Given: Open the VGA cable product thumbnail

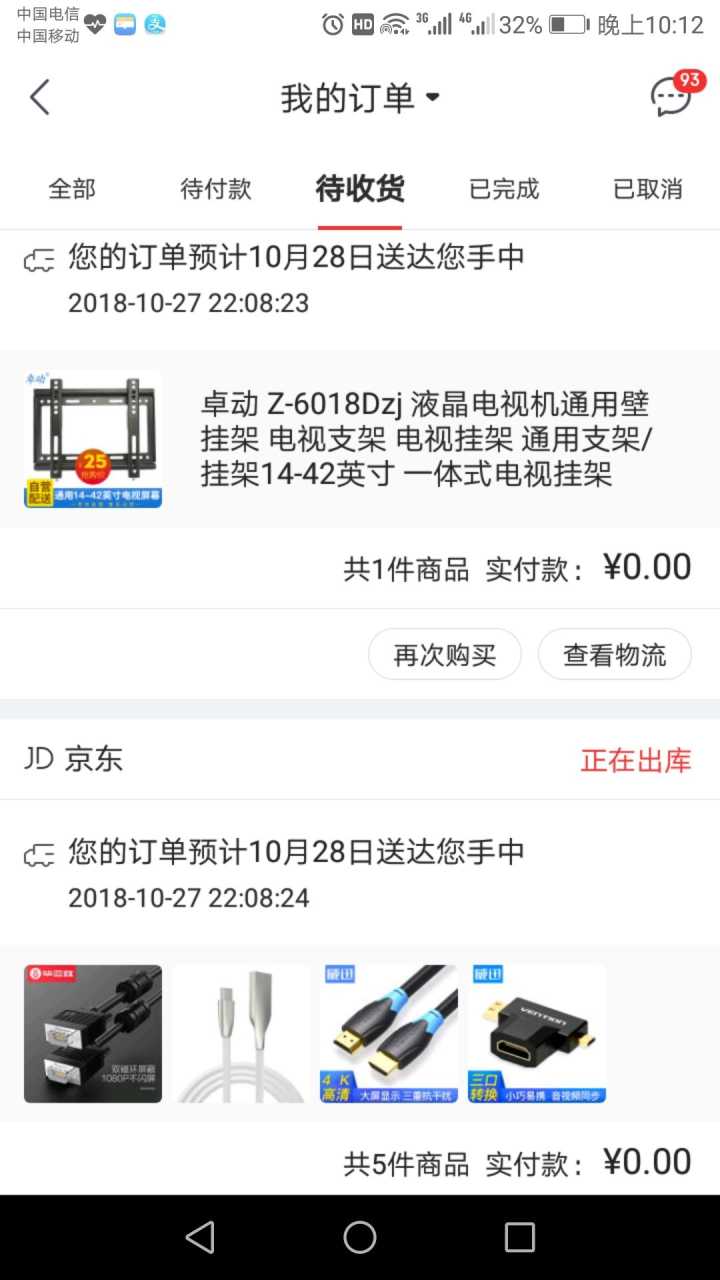Looking at the screenshot, I should (93, 1033).
